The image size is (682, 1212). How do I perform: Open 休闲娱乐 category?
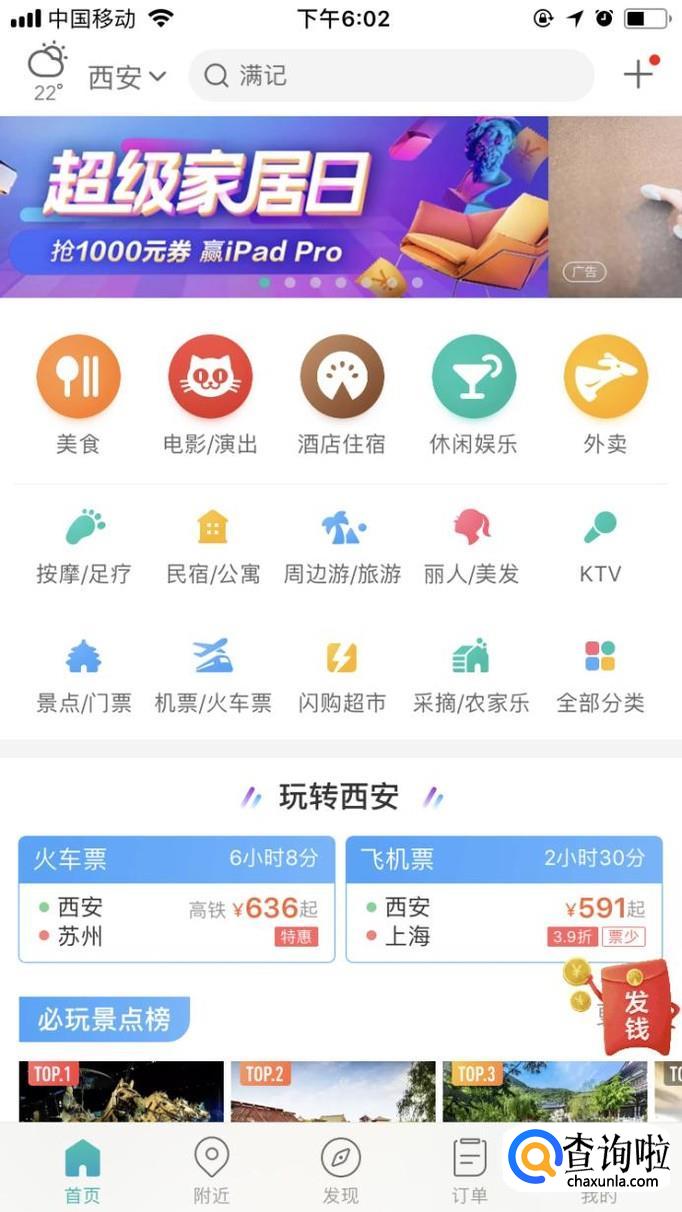coord(474,393)
